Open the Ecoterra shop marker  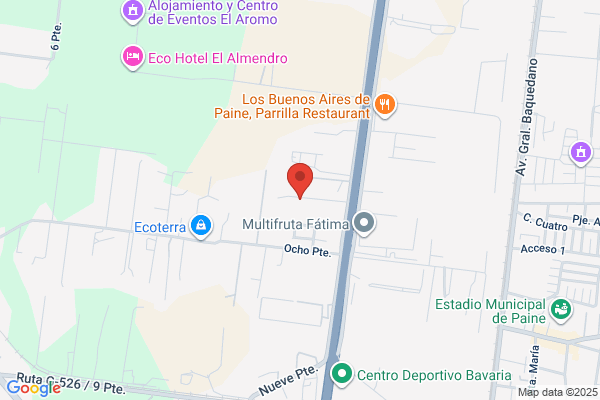pyautogui.click(x=201, y=227)
